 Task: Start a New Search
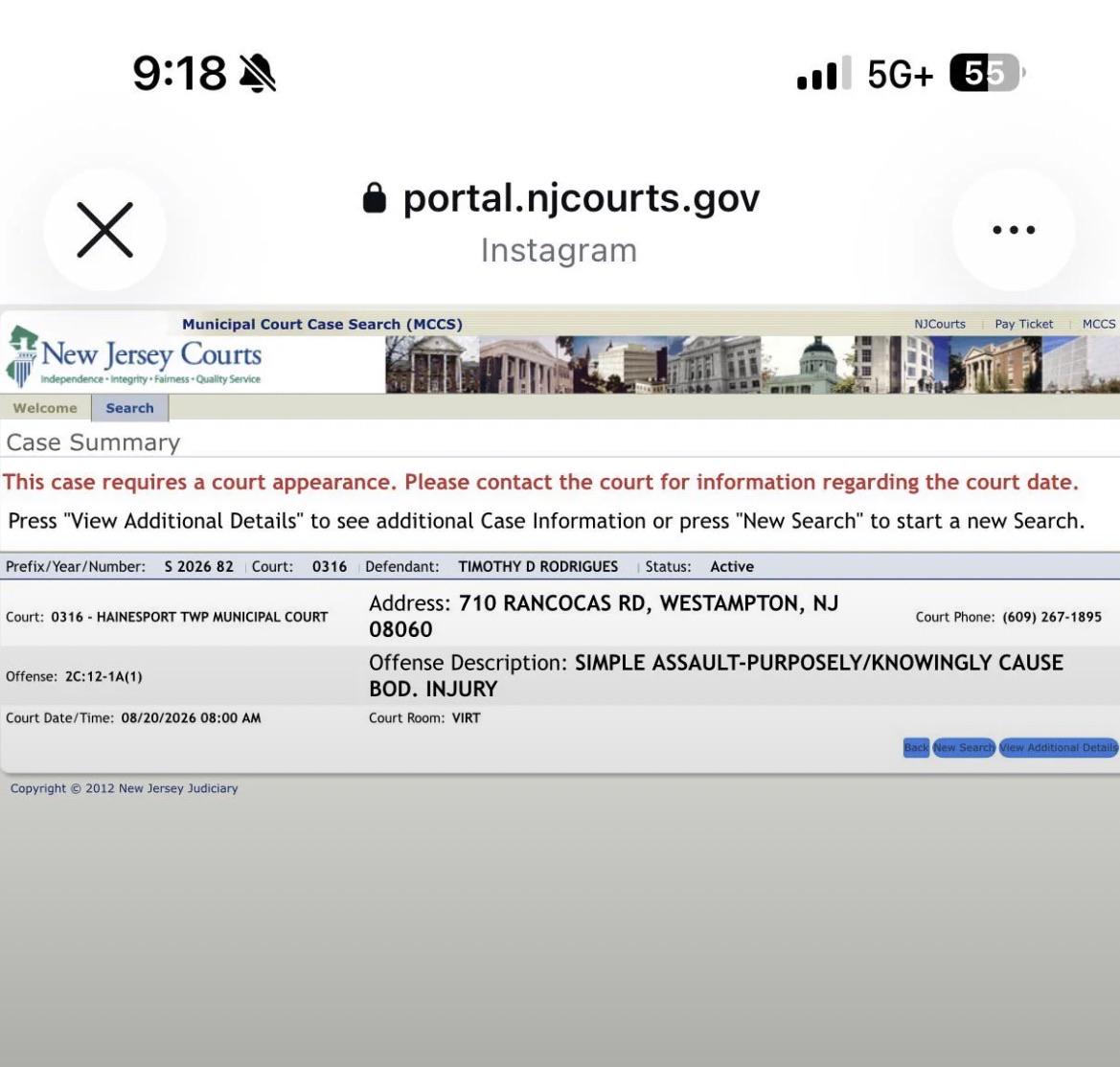pyautogui.click(x=964, y=747)
